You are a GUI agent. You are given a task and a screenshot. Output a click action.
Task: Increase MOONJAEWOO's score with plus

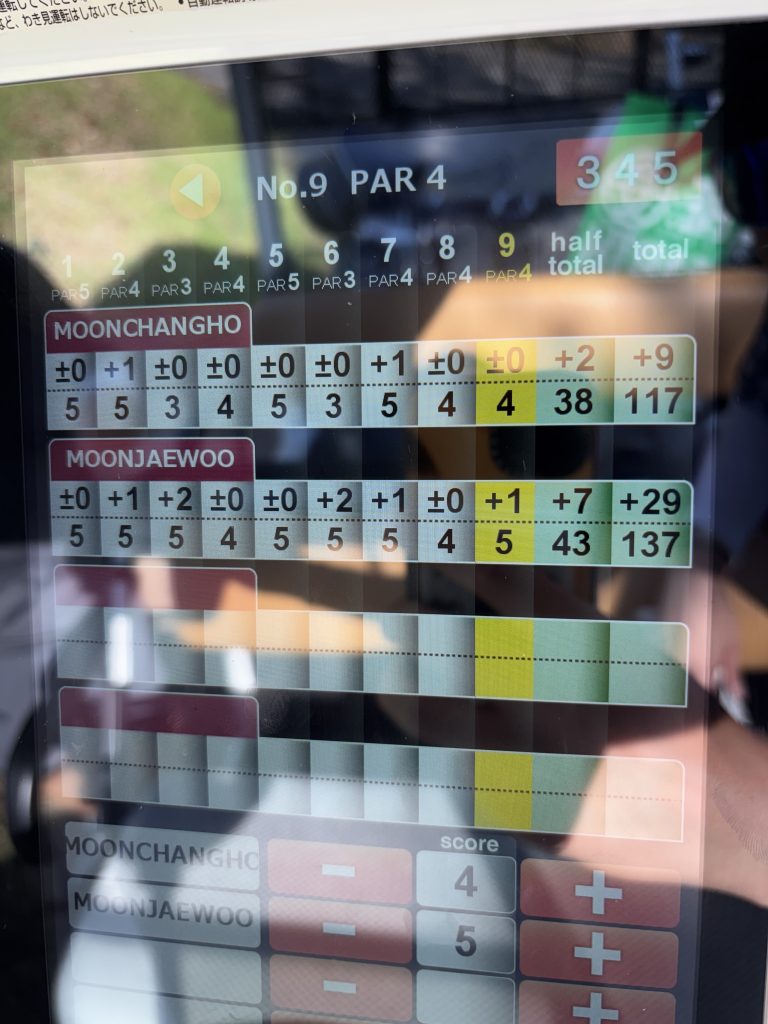click(598, 953)
